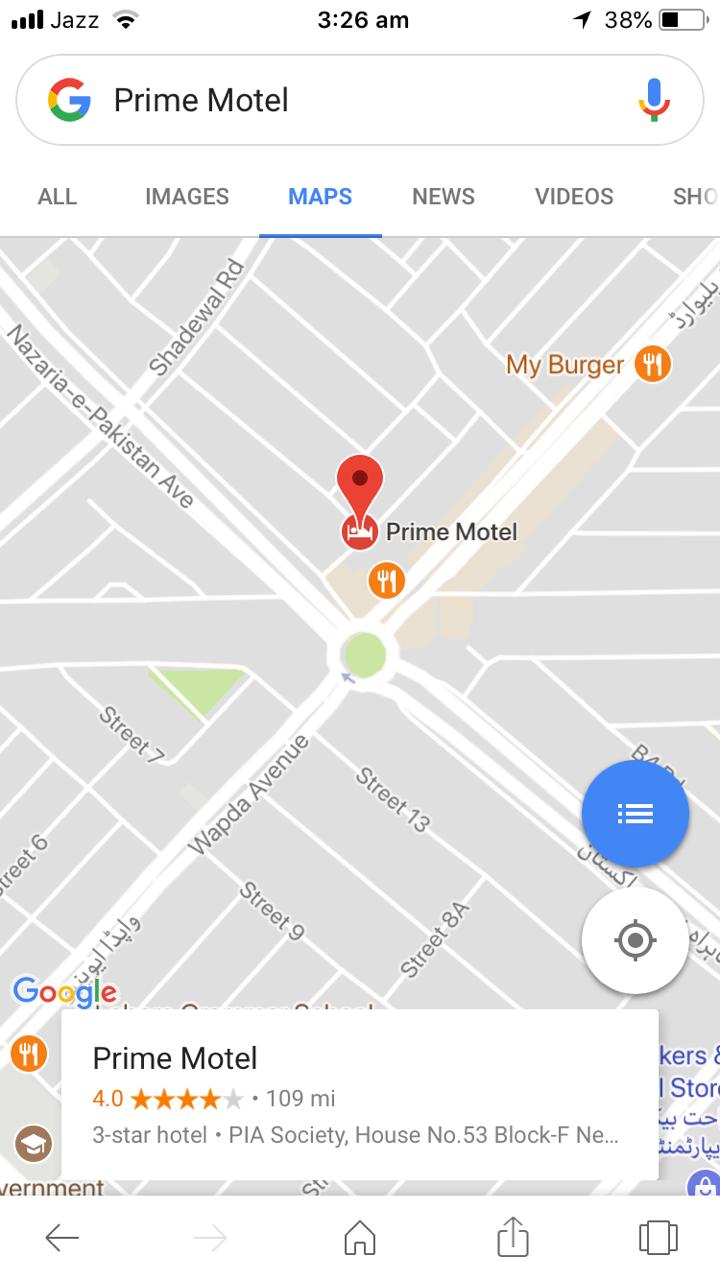Screen dimensions: 720x1280
Task: Select the Maps tab
Action: (x=320, y=197)
